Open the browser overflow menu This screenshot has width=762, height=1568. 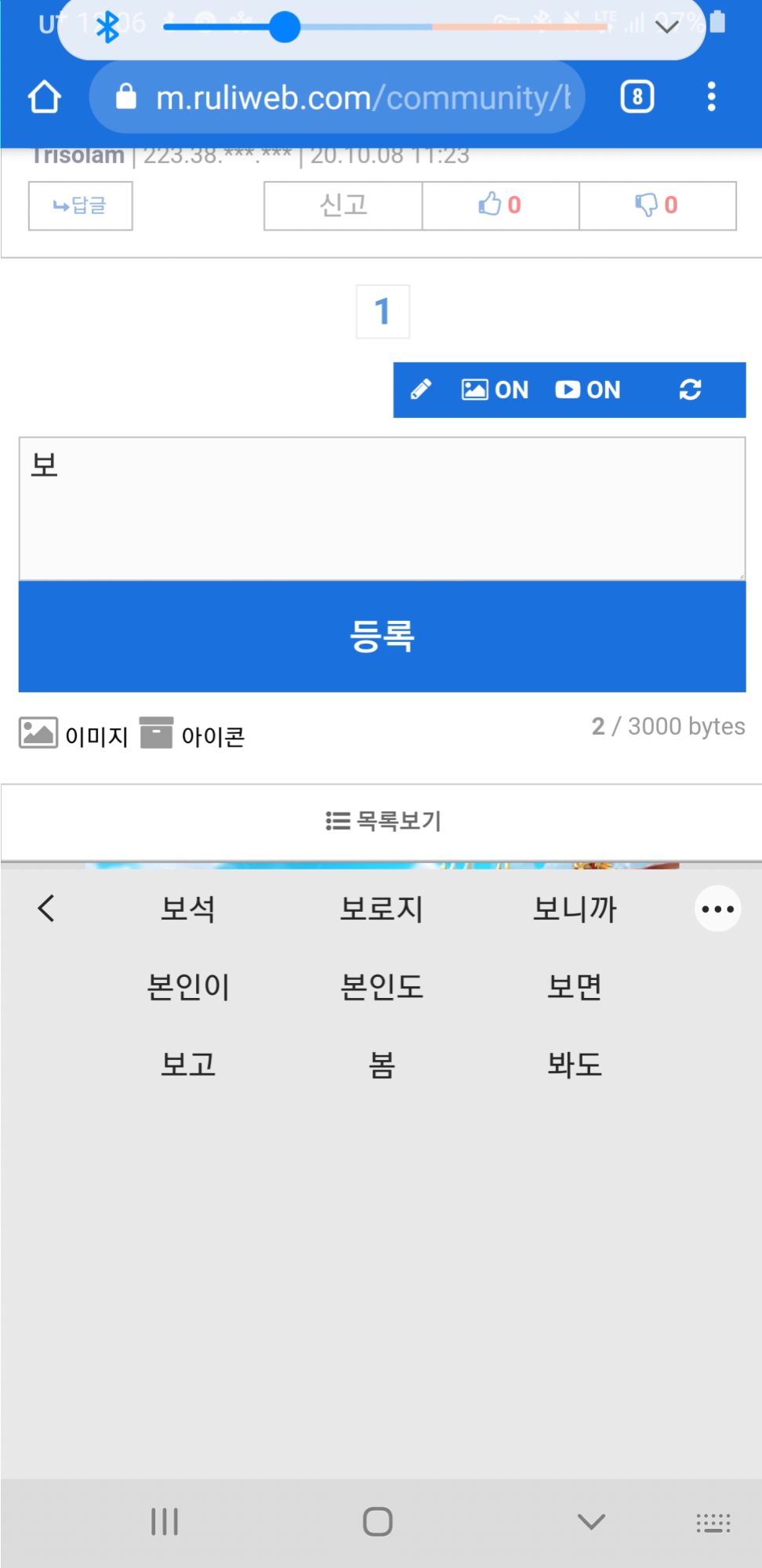click(x=711, y=97)
